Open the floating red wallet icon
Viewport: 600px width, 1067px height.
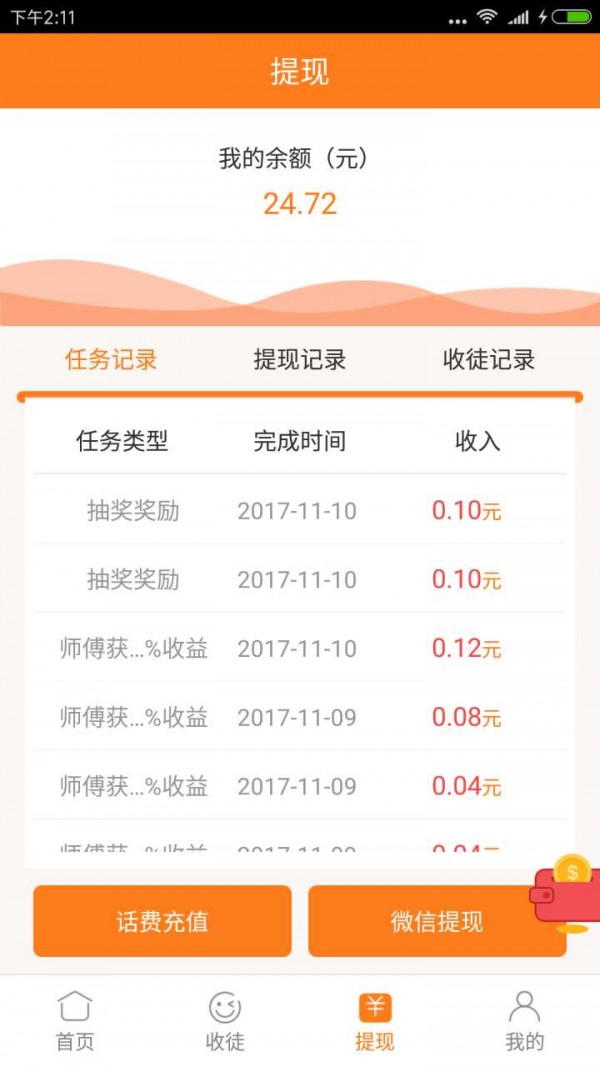click(x=567, y=893)
